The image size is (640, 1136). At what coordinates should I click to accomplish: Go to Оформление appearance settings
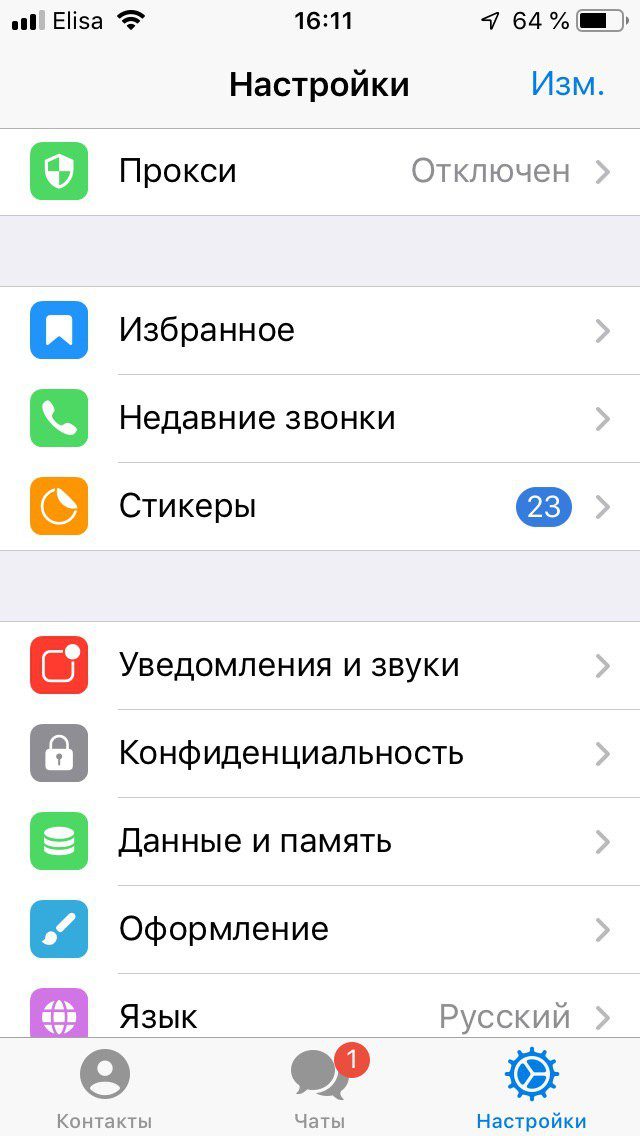[x=320, y=929]
